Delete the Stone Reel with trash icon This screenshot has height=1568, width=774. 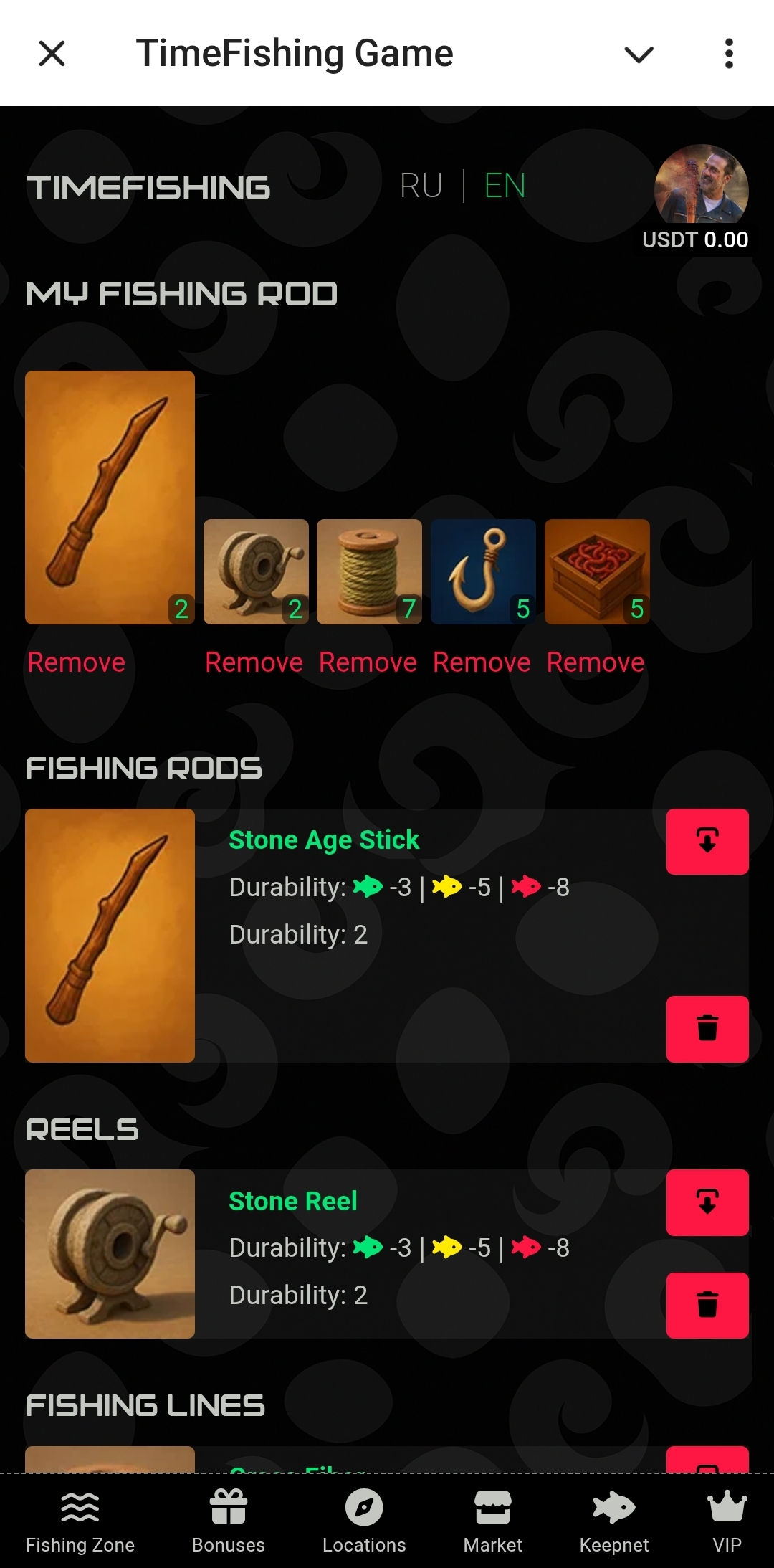(x=707, y=1305)
